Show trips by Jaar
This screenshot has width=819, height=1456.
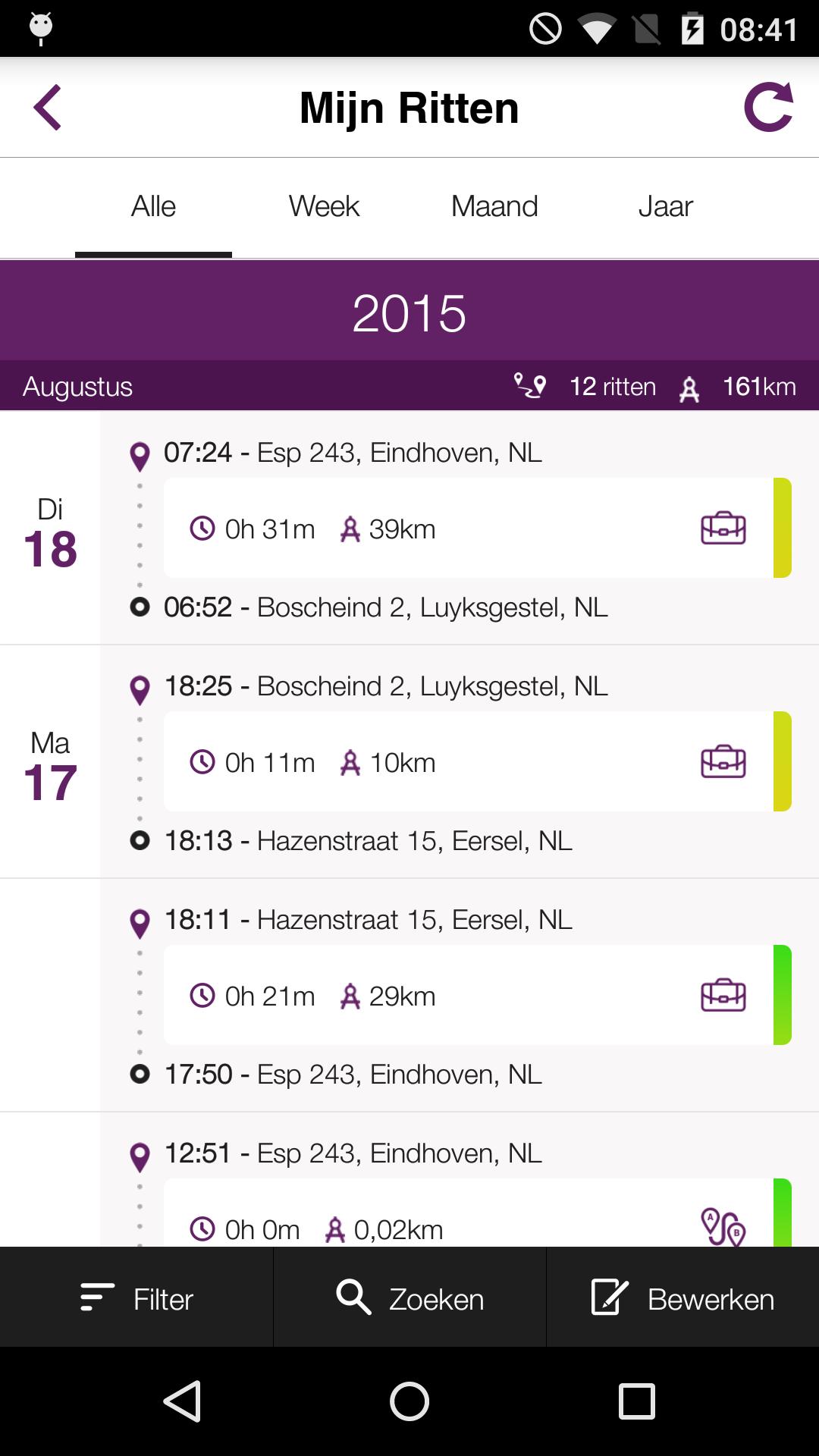665,206
